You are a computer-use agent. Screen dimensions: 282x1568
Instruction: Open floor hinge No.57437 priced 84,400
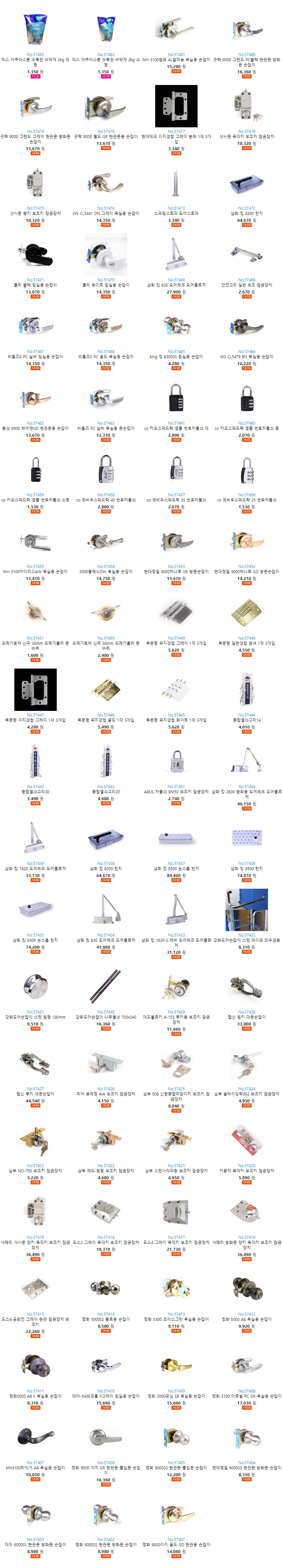click(x=176, y=839)
